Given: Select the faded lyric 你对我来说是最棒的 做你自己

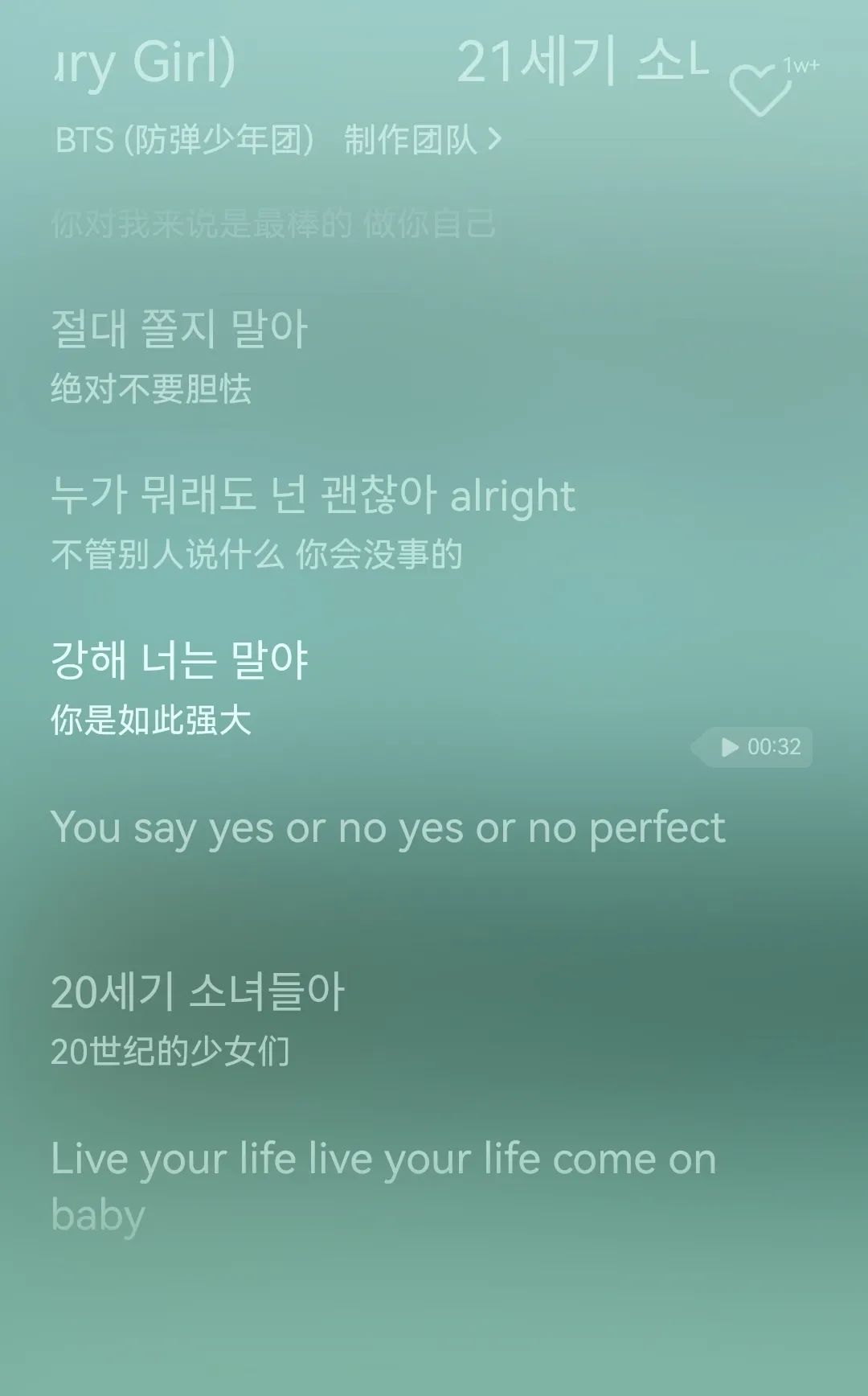Looking at the screenshot, I should point(272,224).
